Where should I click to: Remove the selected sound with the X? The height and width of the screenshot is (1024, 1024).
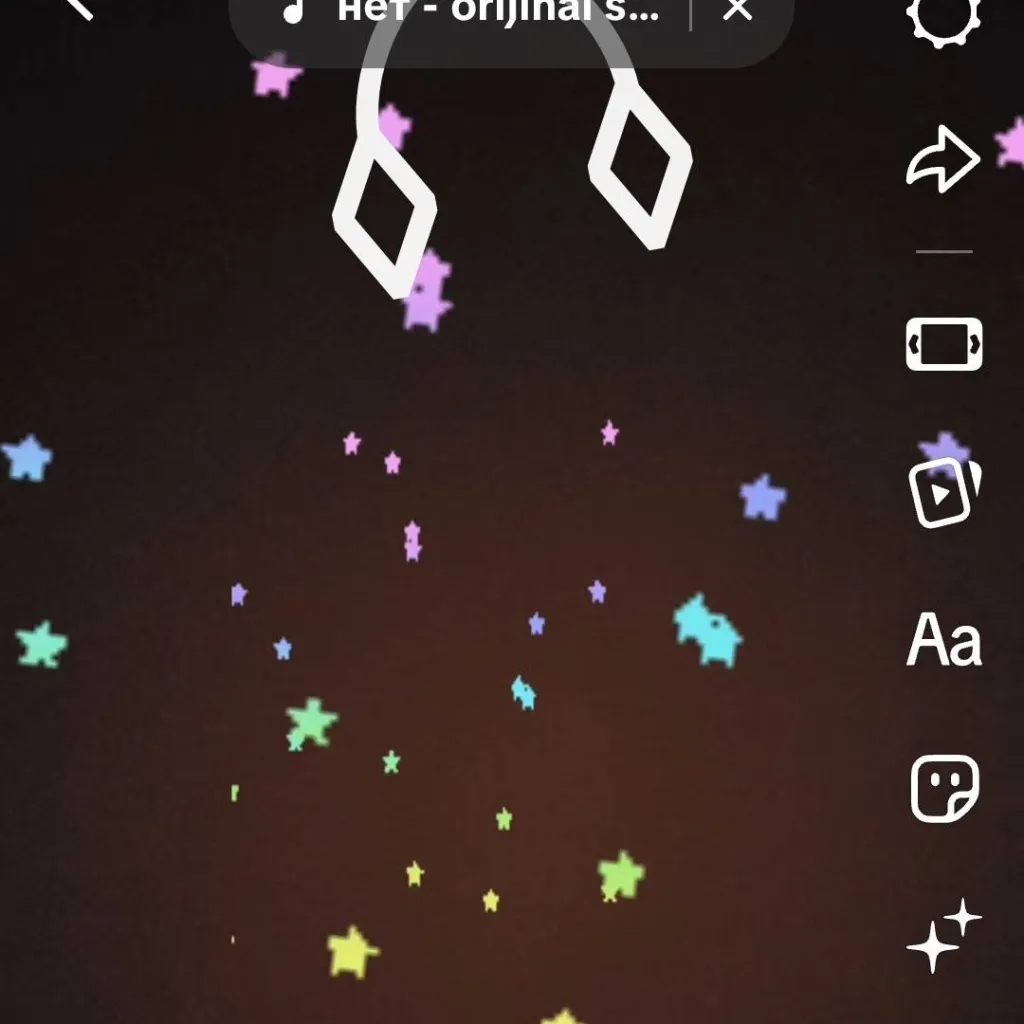pyautogui.click(x=737, y=10)
